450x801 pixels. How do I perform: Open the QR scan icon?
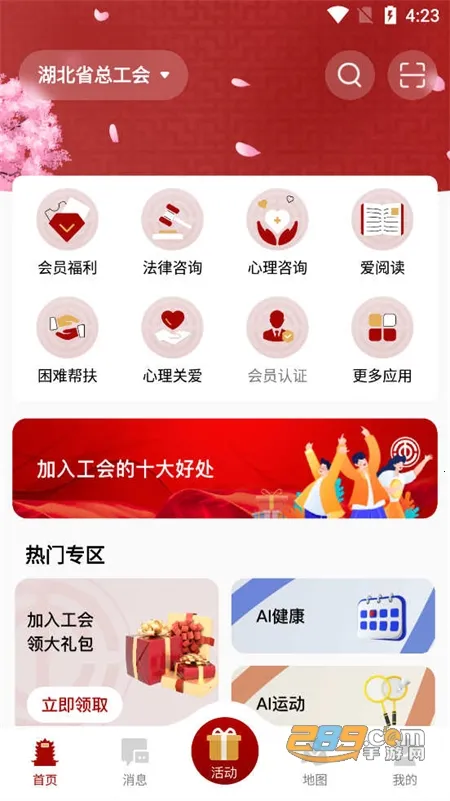pos(412,75)
